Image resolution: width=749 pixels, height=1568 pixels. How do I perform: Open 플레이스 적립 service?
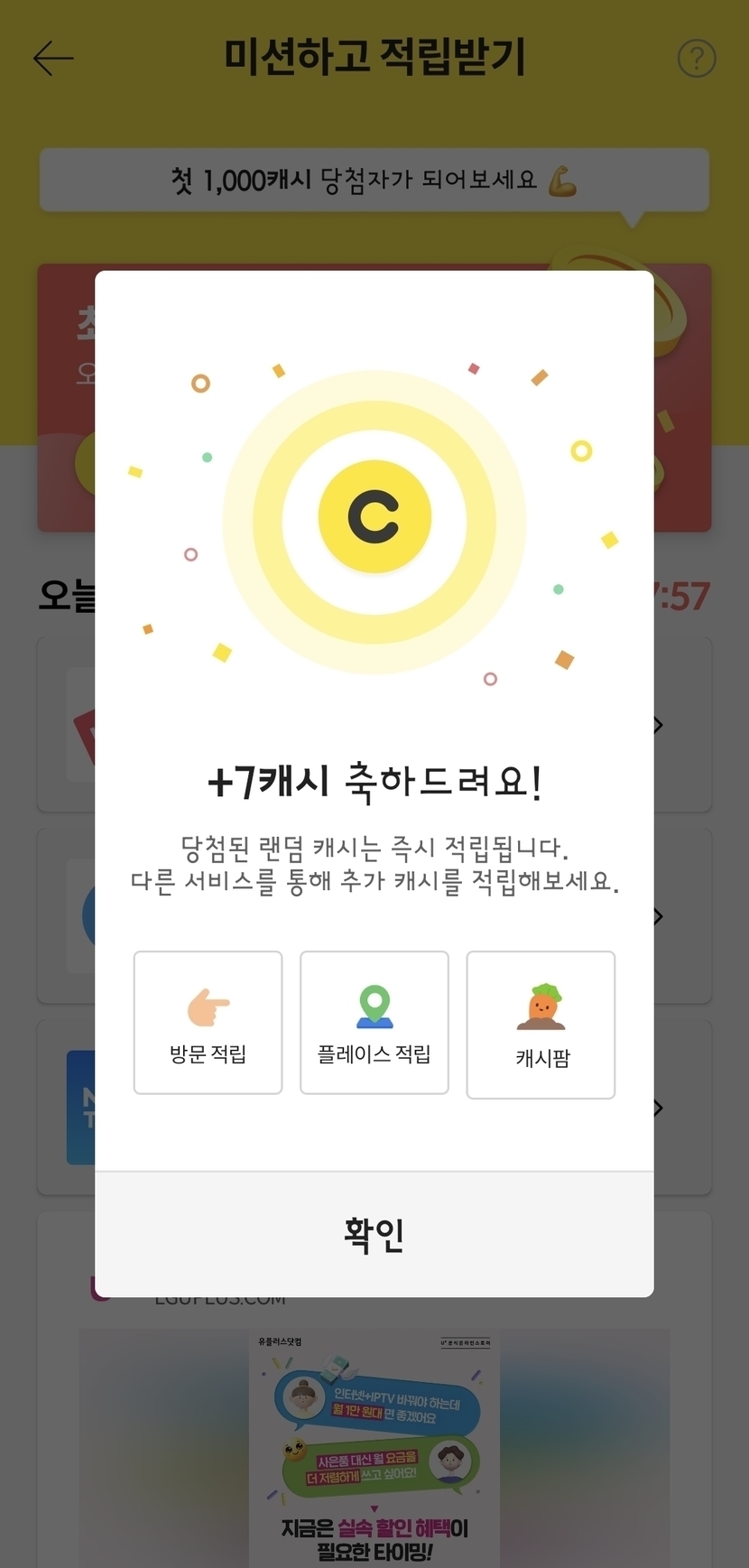(x=374, y=1023)
